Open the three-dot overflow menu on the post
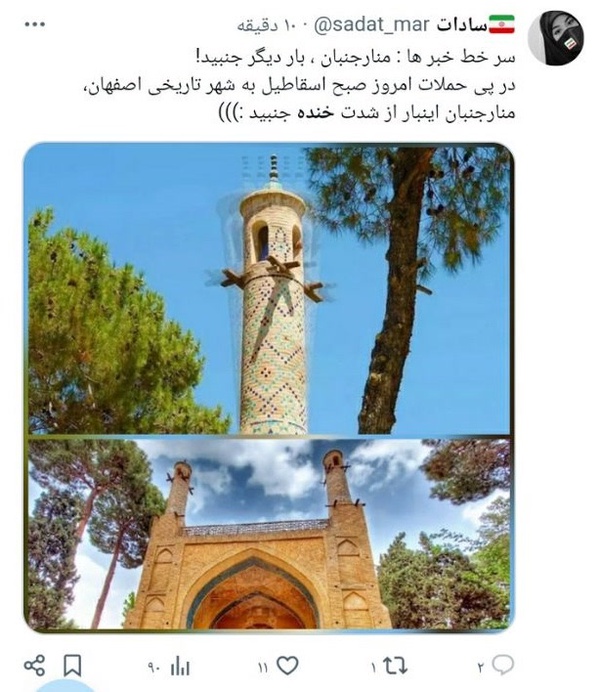 (x=35, y=24)
